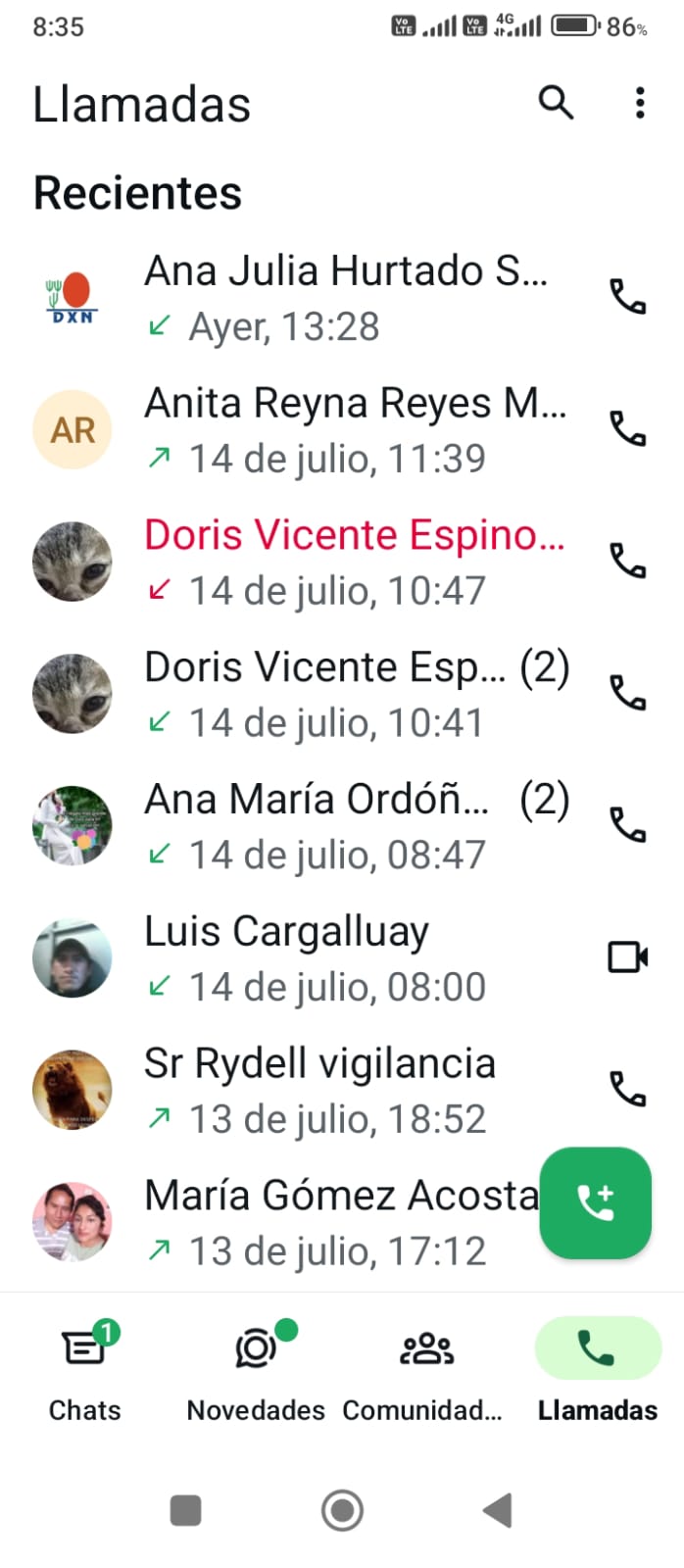View Anita Reyna Reyes's AR avatar
The width and height of the screenshot is (684, 1568).
tap(73, 429)
